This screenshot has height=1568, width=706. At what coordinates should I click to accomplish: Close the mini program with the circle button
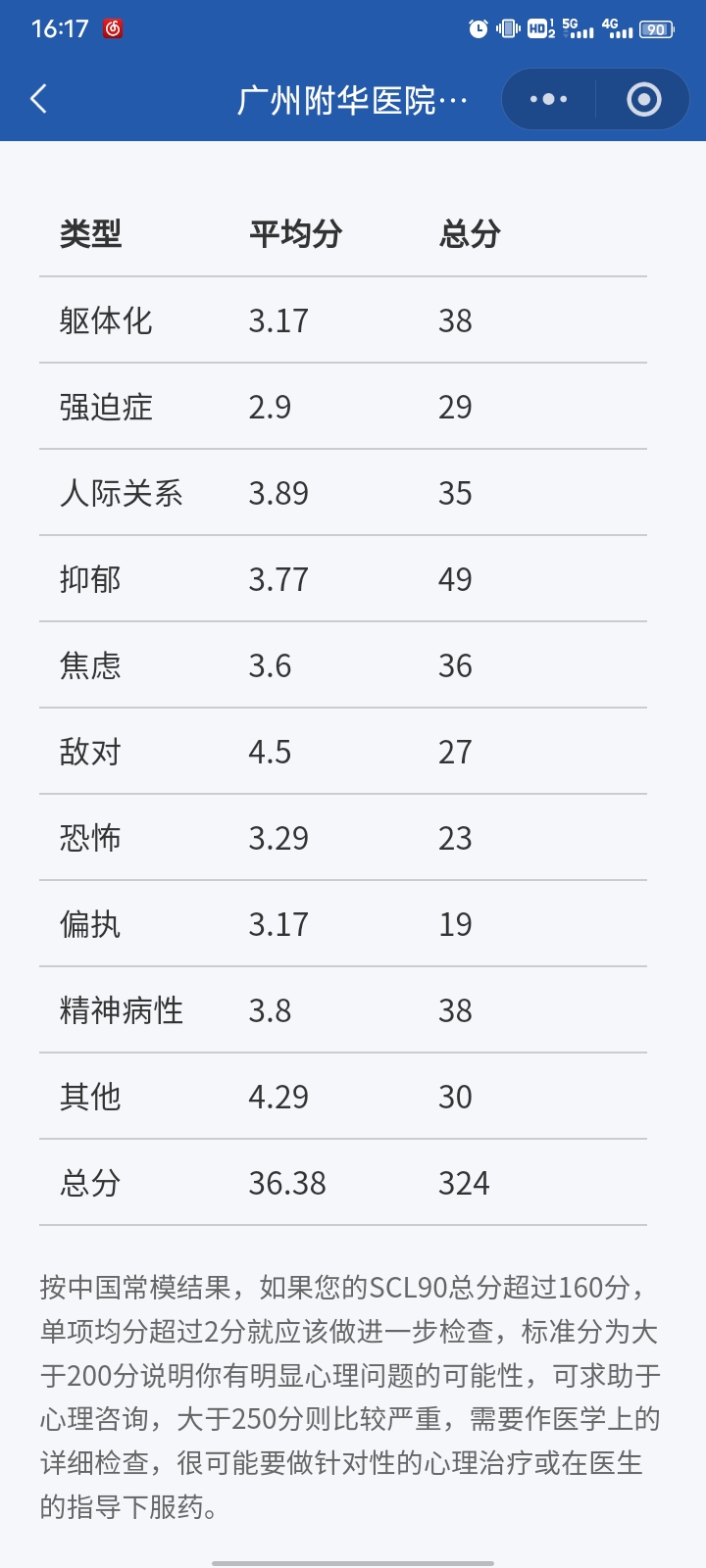coord(643,99)
